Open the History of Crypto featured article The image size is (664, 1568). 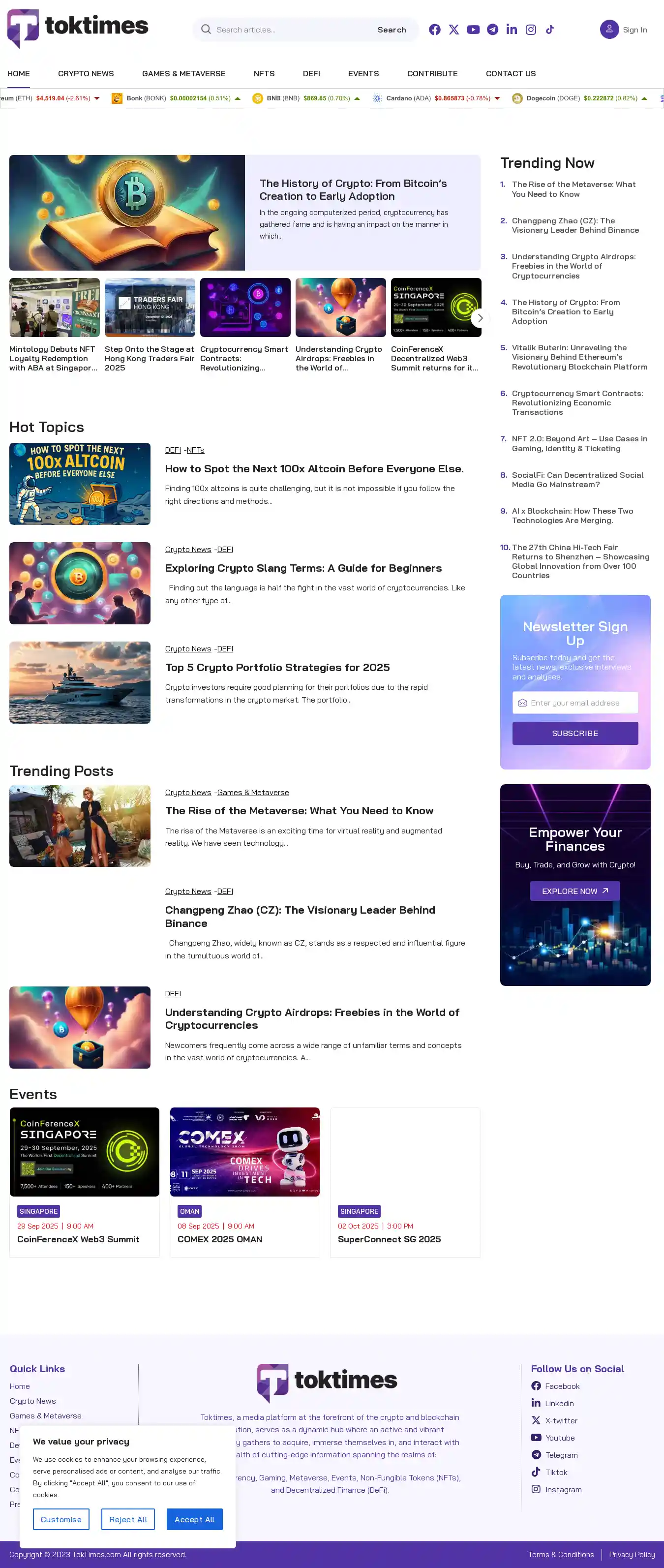pos(353,190)
